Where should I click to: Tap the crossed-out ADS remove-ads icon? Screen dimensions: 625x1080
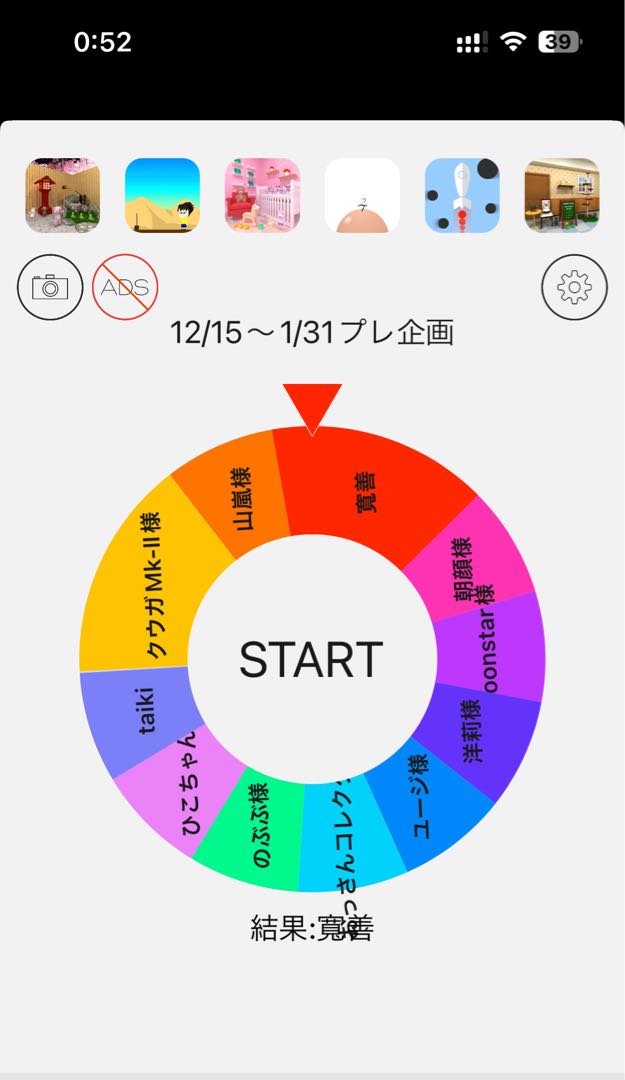point(125,287)
